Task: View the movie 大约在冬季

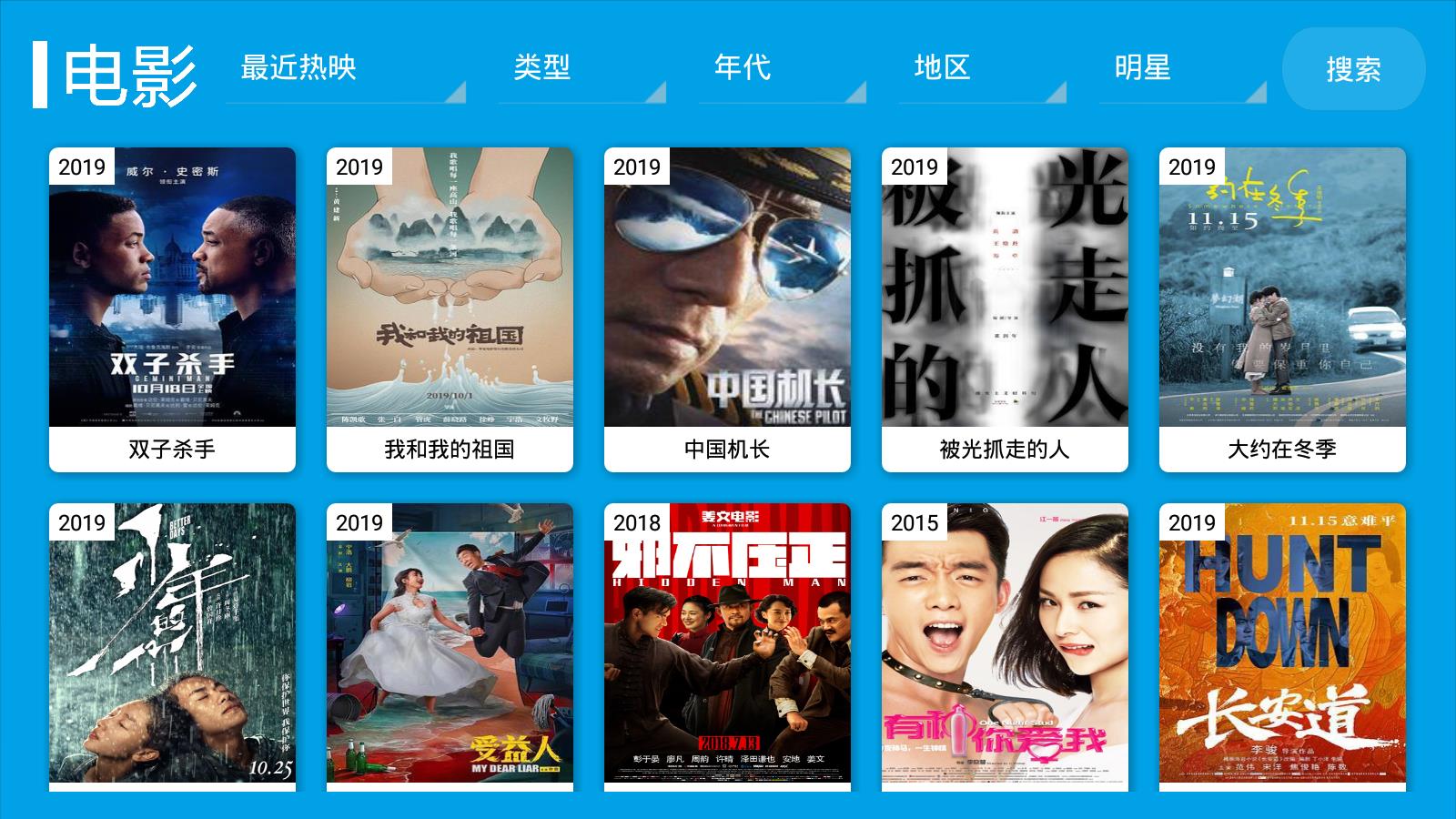Action: pyautogui.click(x=1282, y=309)
